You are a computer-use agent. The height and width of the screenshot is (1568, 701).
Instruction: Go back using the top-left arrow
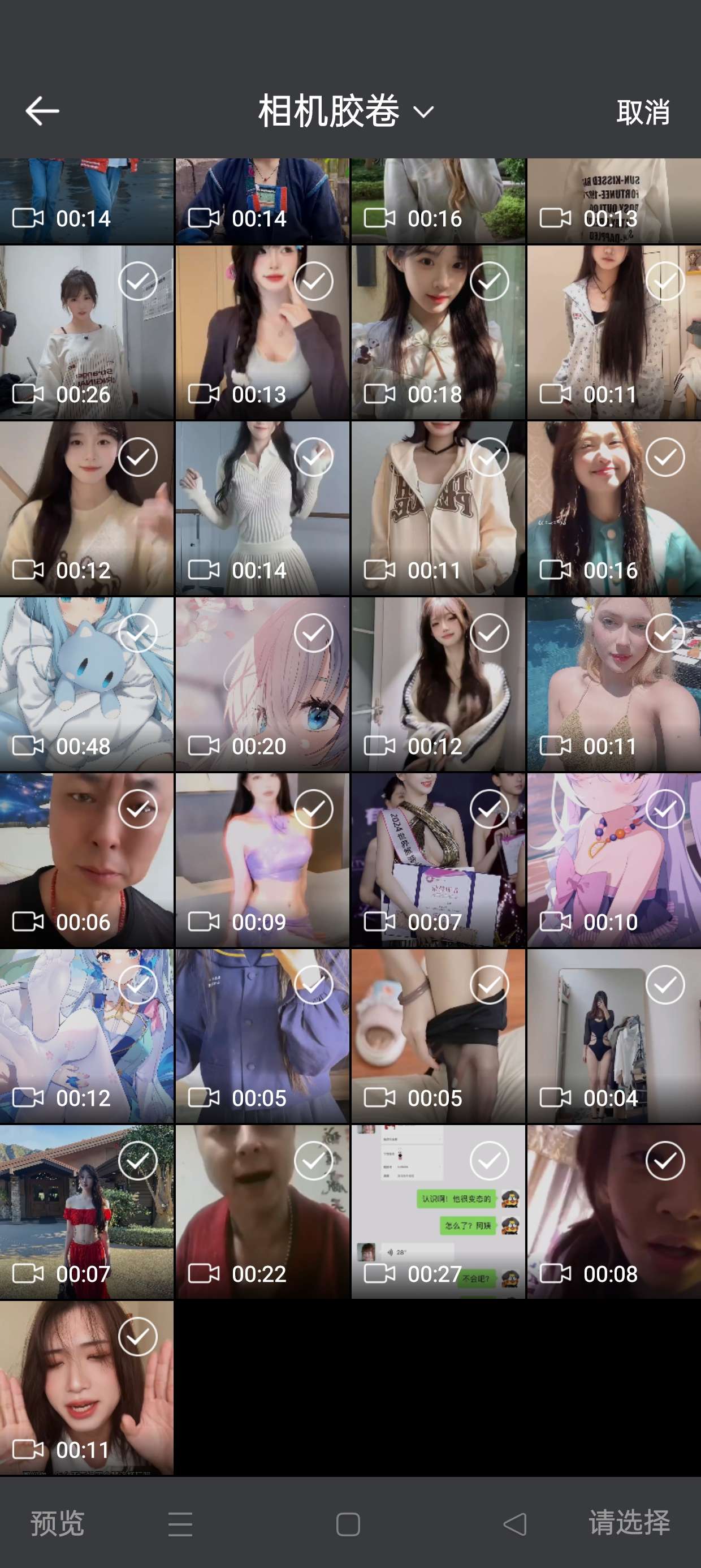coord(42,111)
